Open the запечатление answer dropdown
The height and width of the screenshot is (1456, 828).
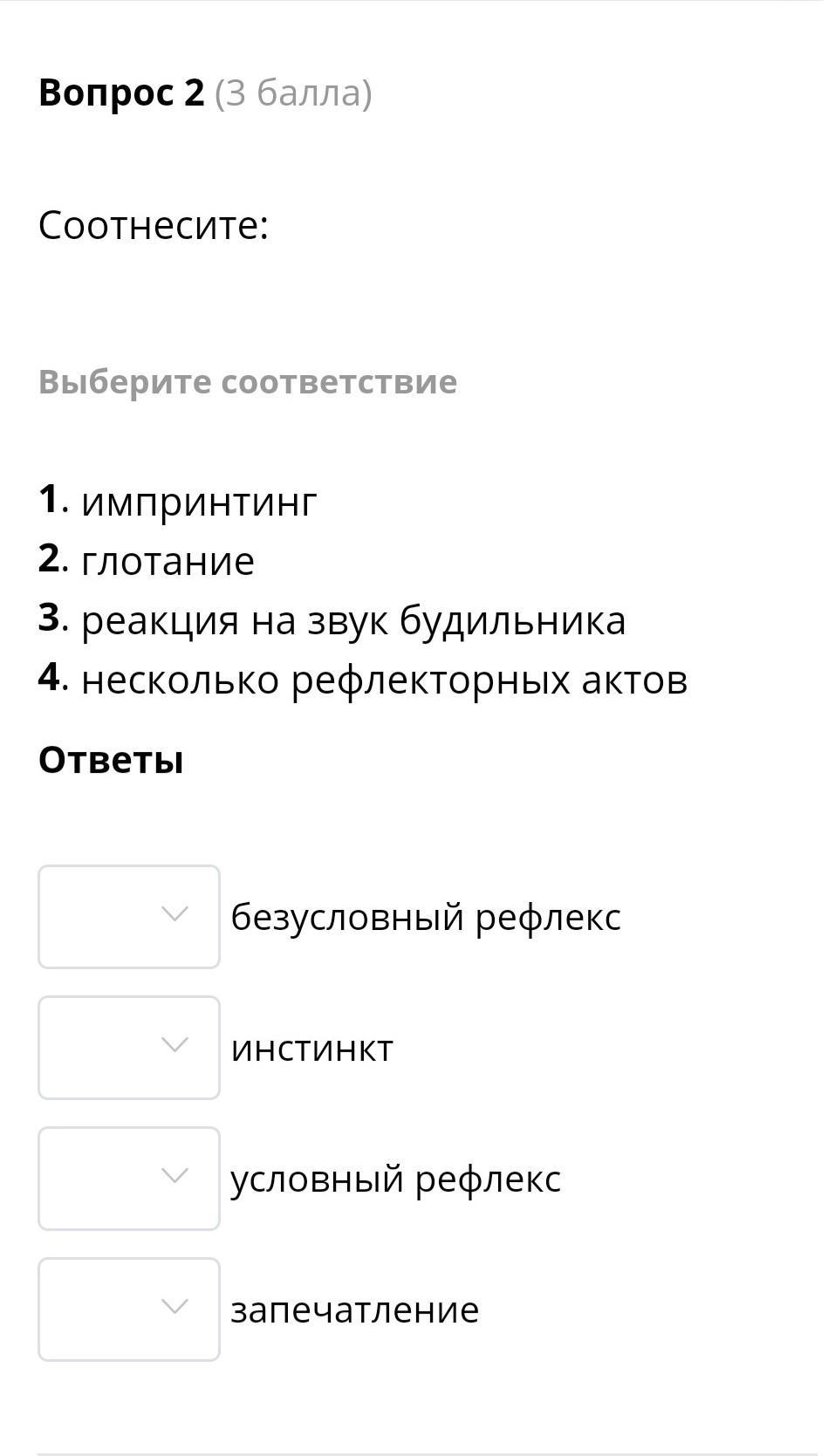129,1309
